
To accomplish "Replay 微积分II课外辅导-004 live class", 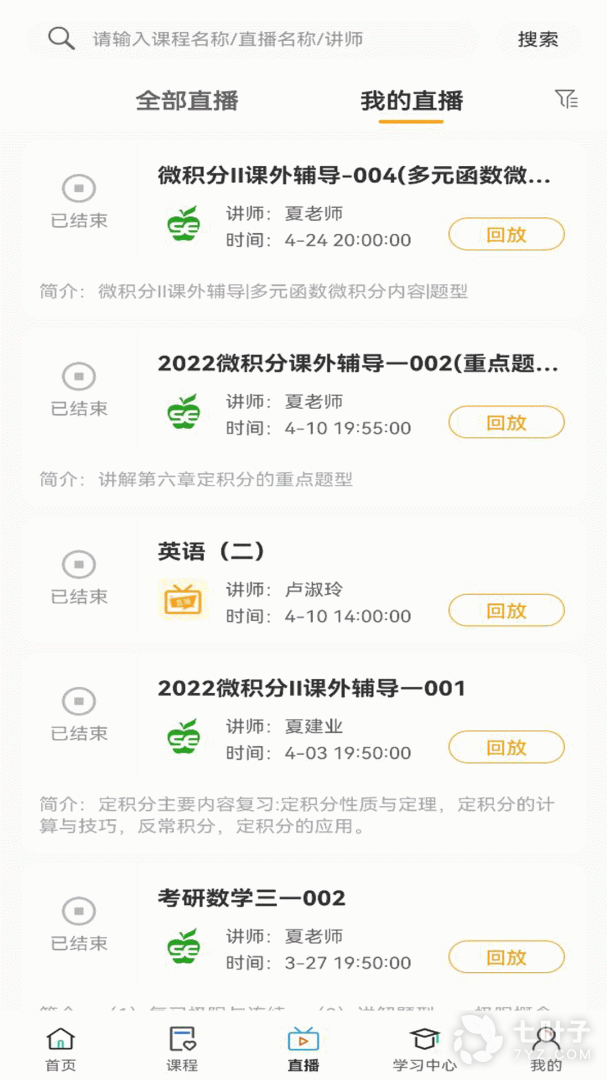I will click(x=506, y=235).
